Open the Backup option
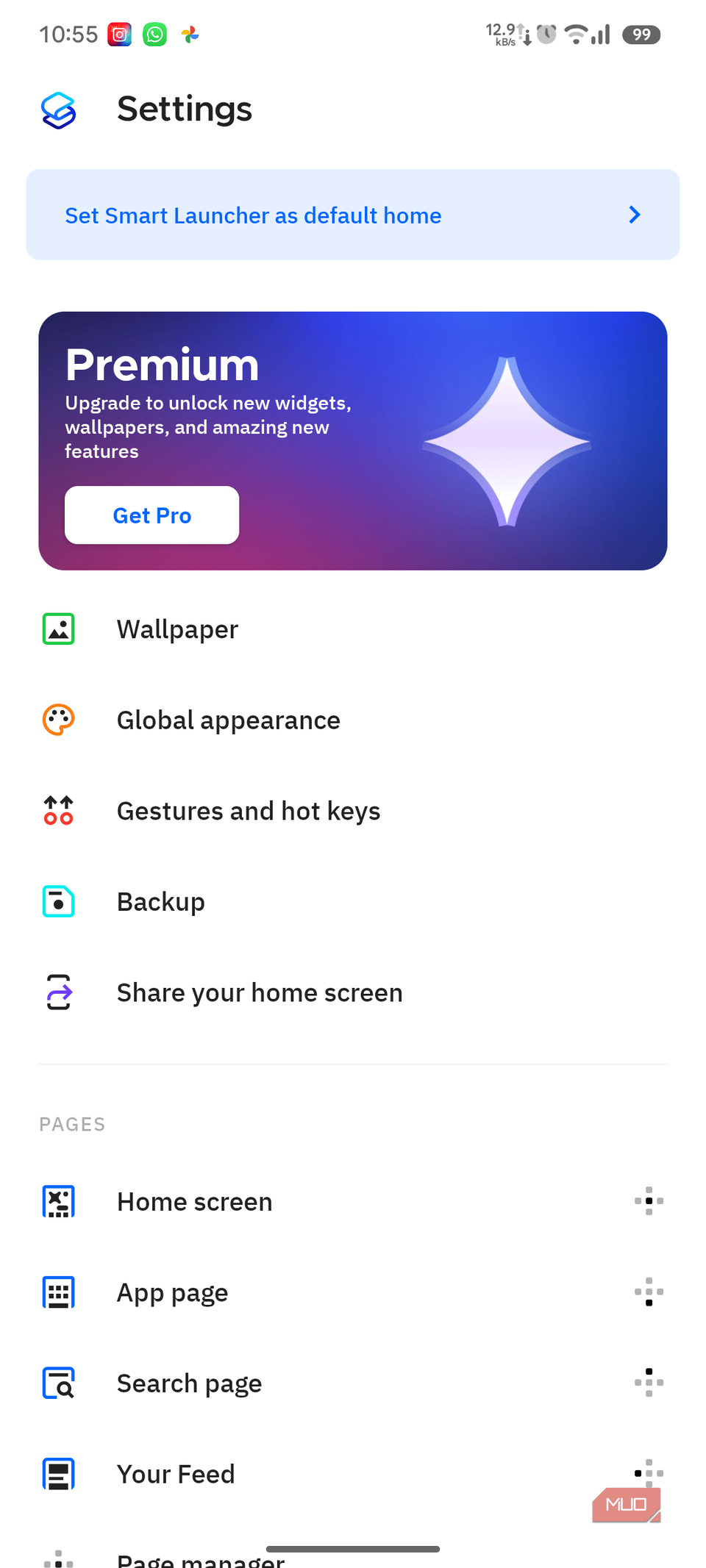Screen dimensions: 706x1568 click(161, 902)
